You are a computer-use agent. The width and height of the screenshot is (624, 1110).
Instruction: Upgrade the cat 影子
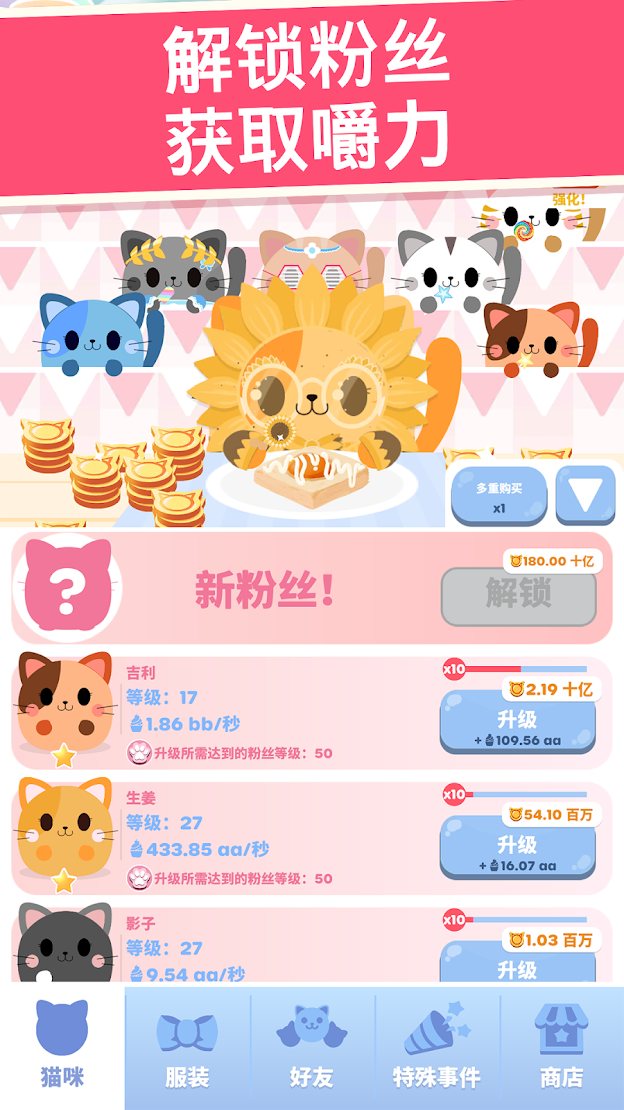click(x=518, y=962)
